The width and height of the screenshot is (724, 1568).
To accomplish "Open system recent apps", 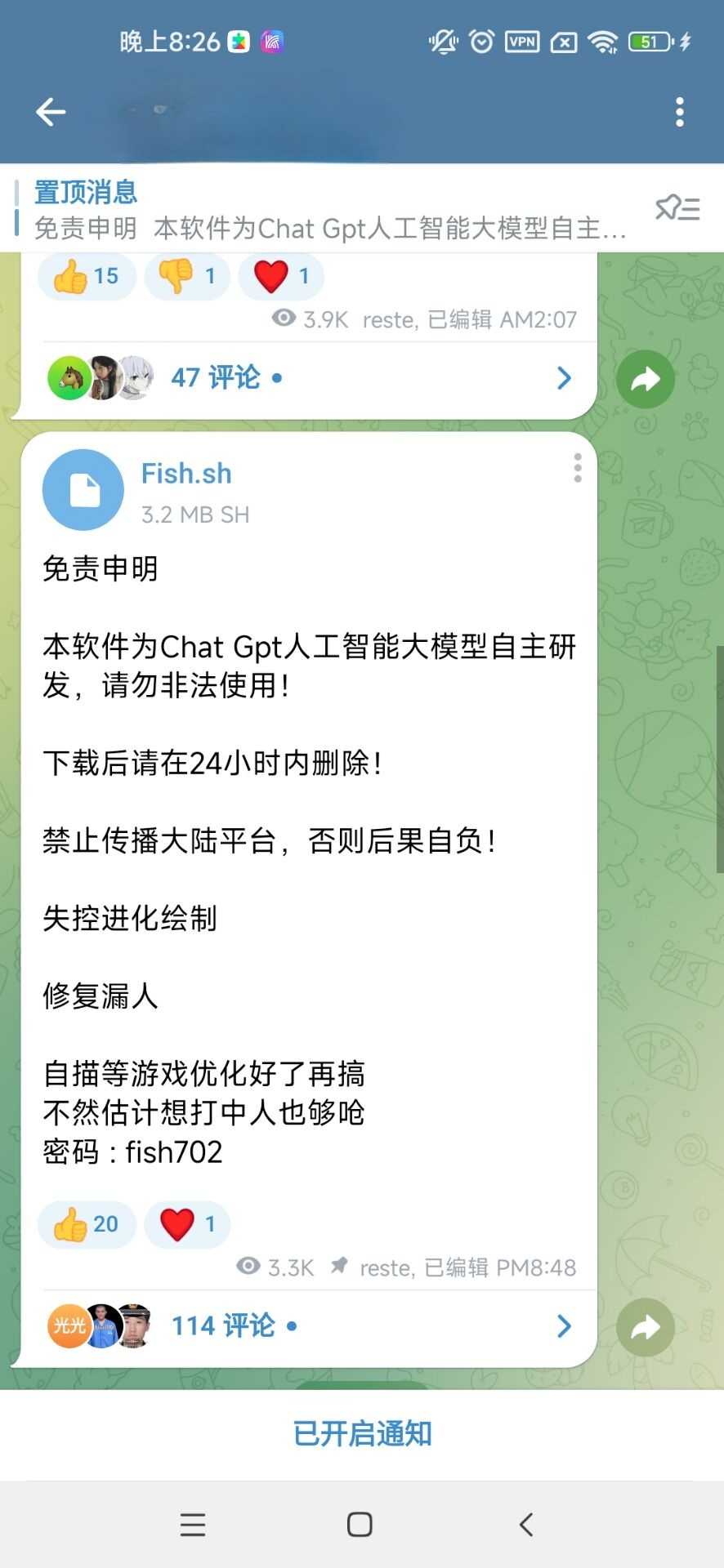I will click(193, 1524).
